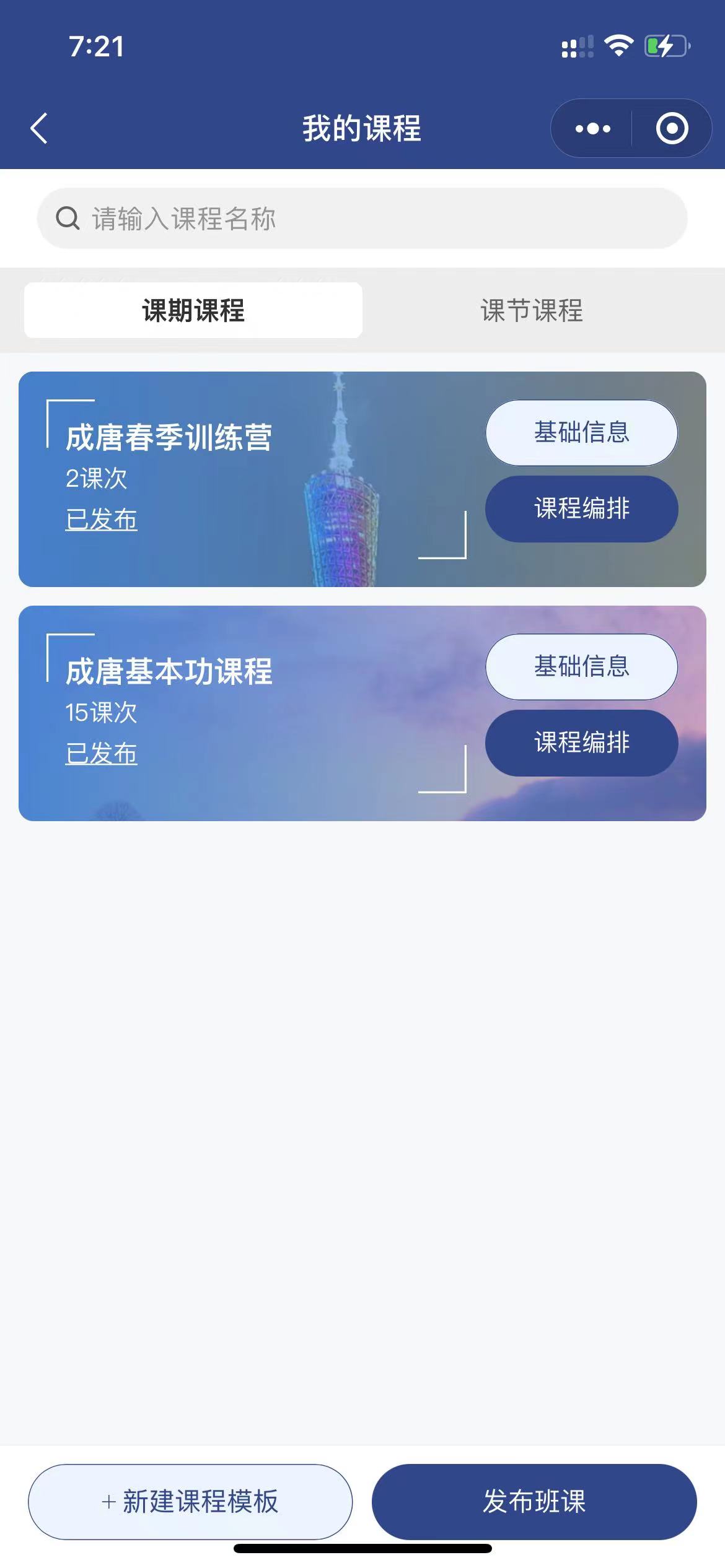Open 课程编排 for 成唐春季训练营
This screenshot has width=725, height=1568.
pos(581,508)
